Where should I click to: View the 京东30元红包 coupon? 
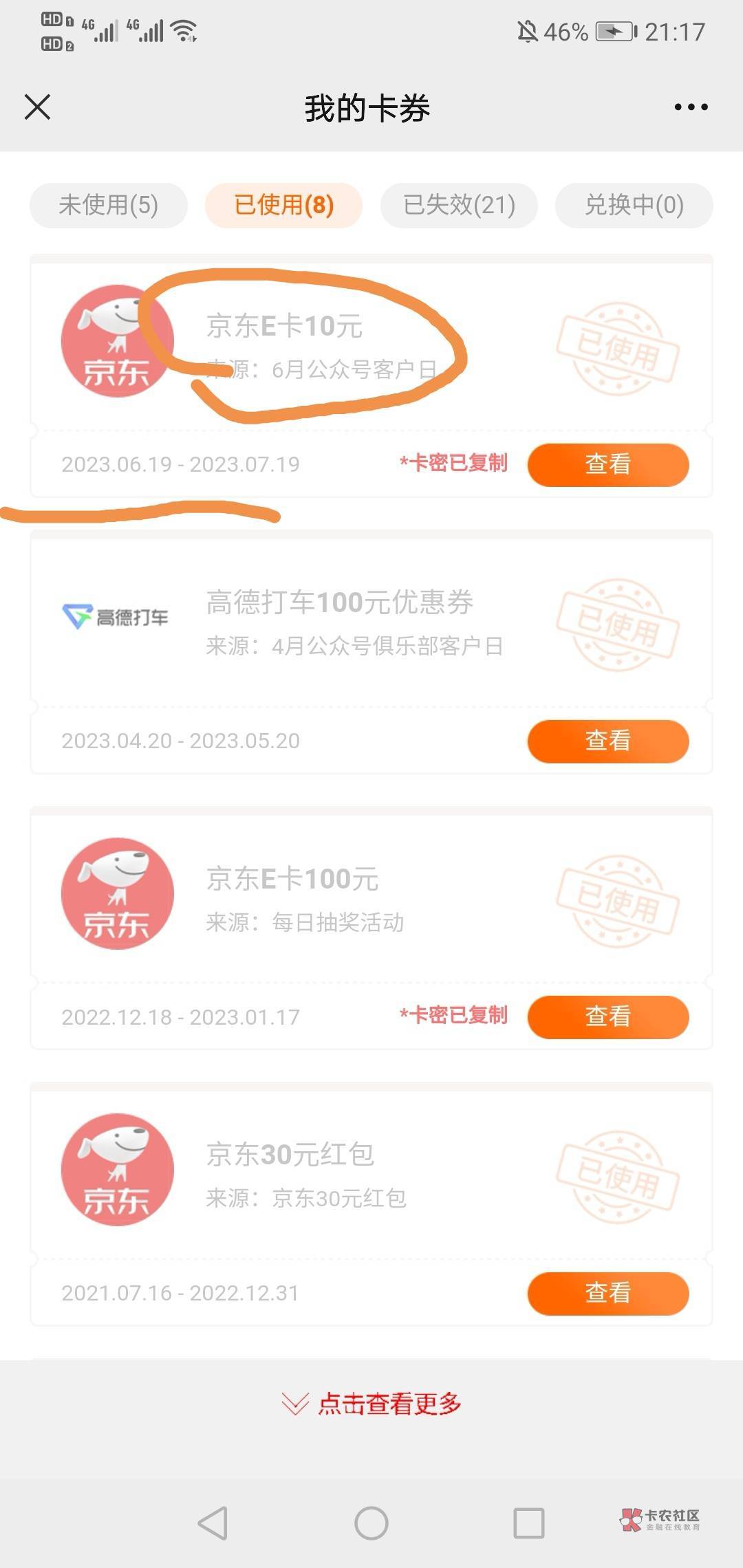[607, 1294]
